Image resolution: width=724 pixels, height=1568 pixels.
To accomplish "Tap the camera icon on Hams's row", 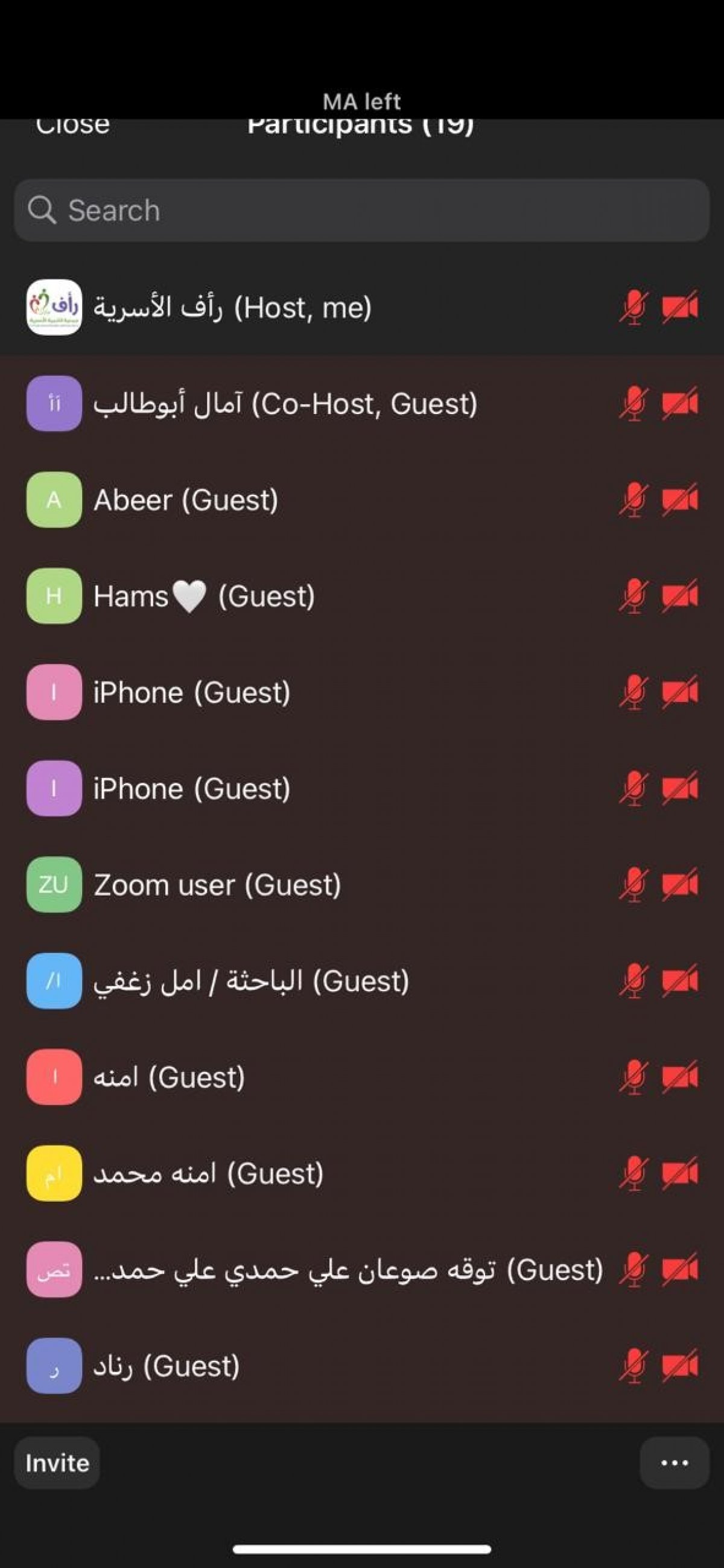I will (679, 596).
